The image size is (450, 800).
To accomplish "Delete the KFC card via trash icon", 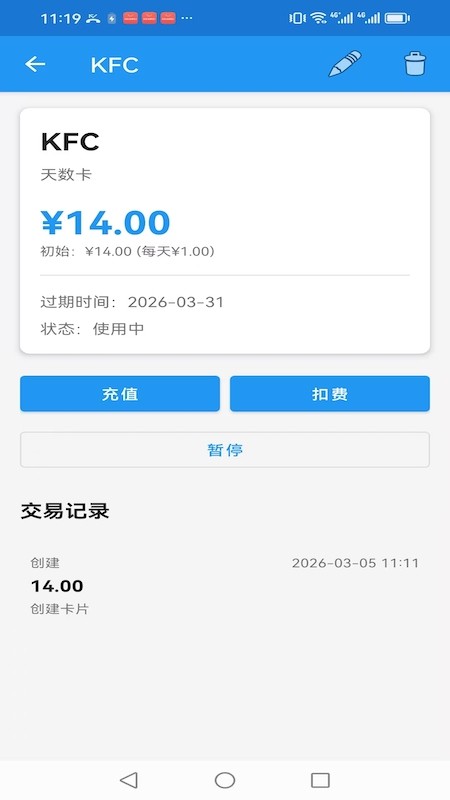I will click(x=415, y=64).
